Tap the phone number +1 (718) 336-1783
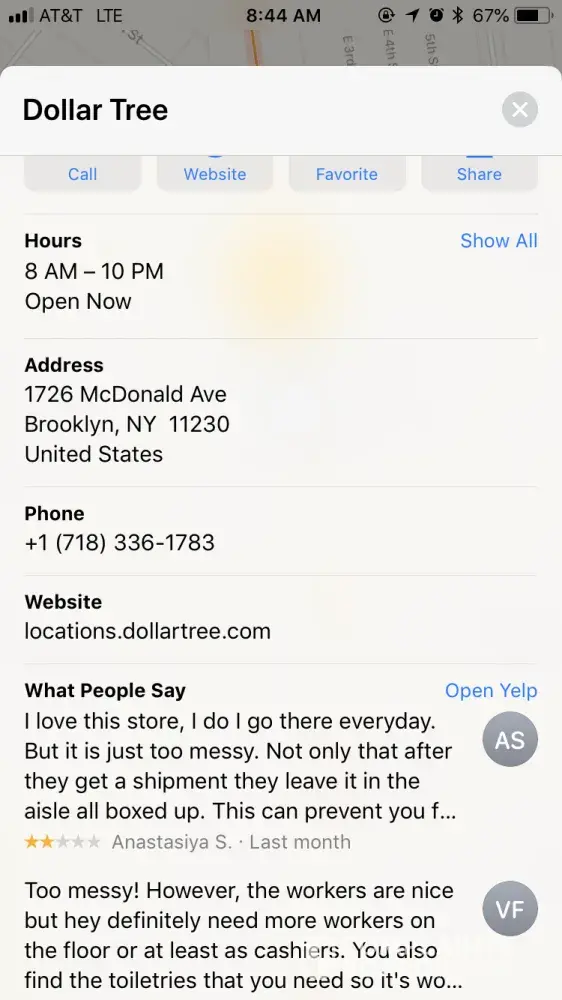Screen dimensions: 562x1000 [x=119, y=543]
